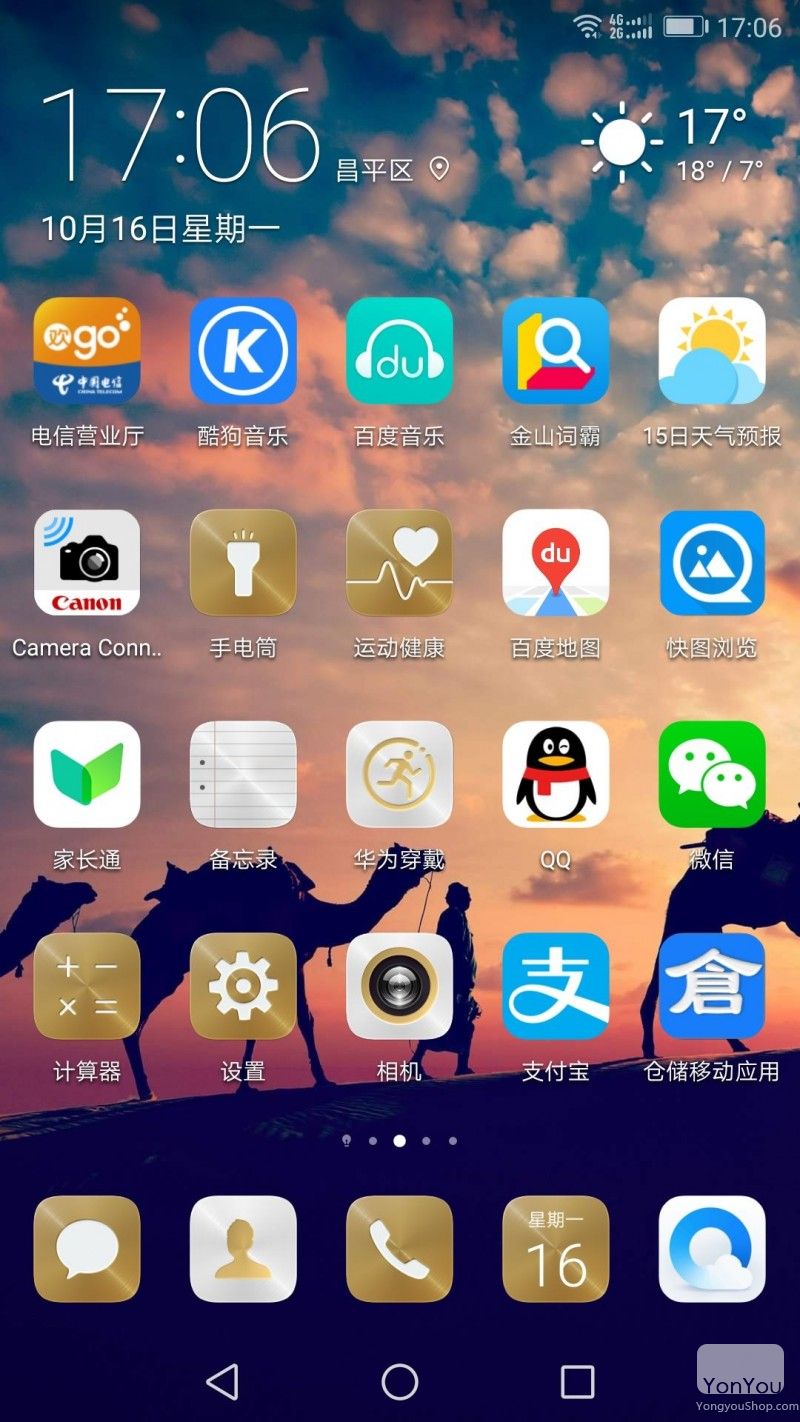Open the 相机 camera app
This screenshot has height=1422, width=800.
coord(399,986)
